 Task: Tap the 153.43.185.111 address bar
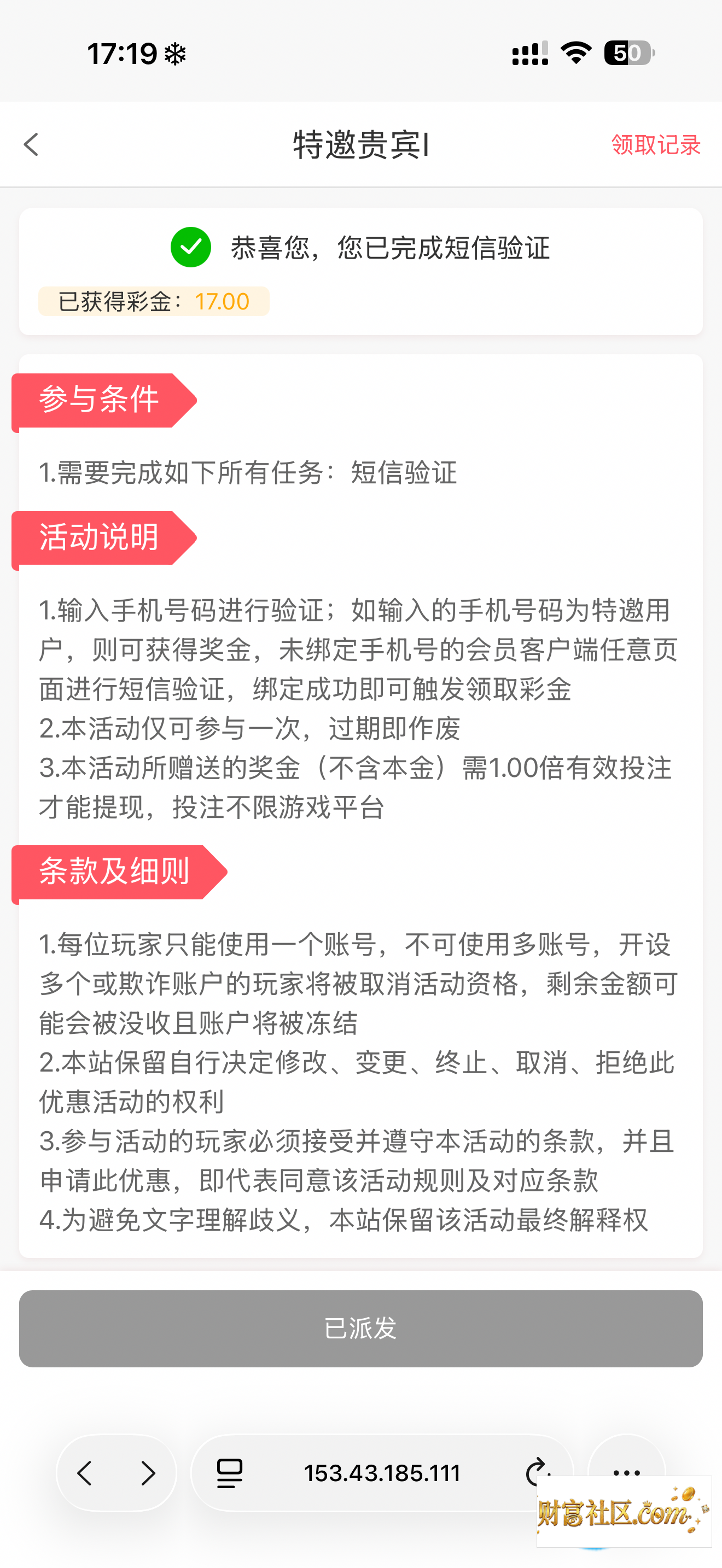coord(382,1473)
